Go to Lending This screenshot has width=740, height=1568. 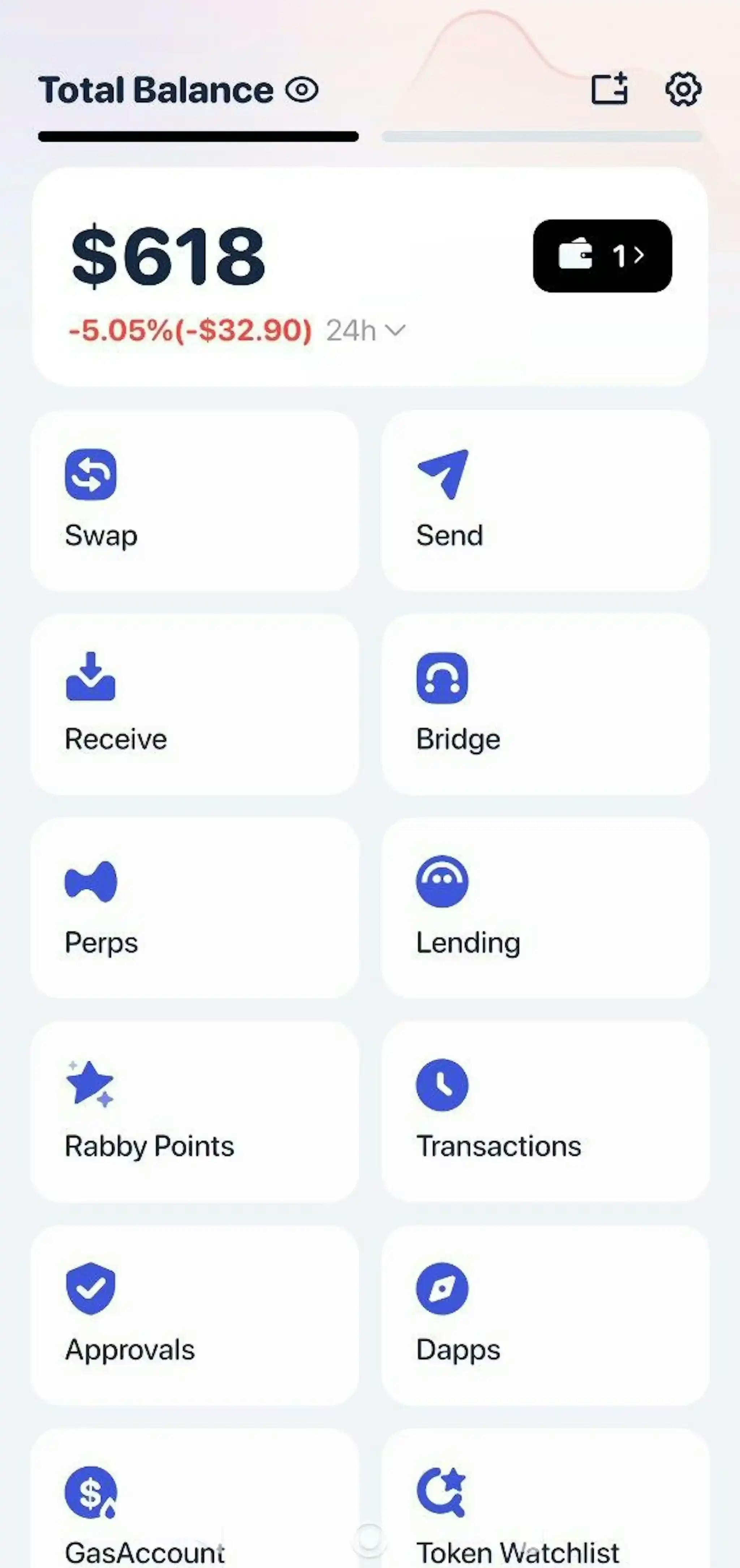pyautogui.click(x=545, y=907)
